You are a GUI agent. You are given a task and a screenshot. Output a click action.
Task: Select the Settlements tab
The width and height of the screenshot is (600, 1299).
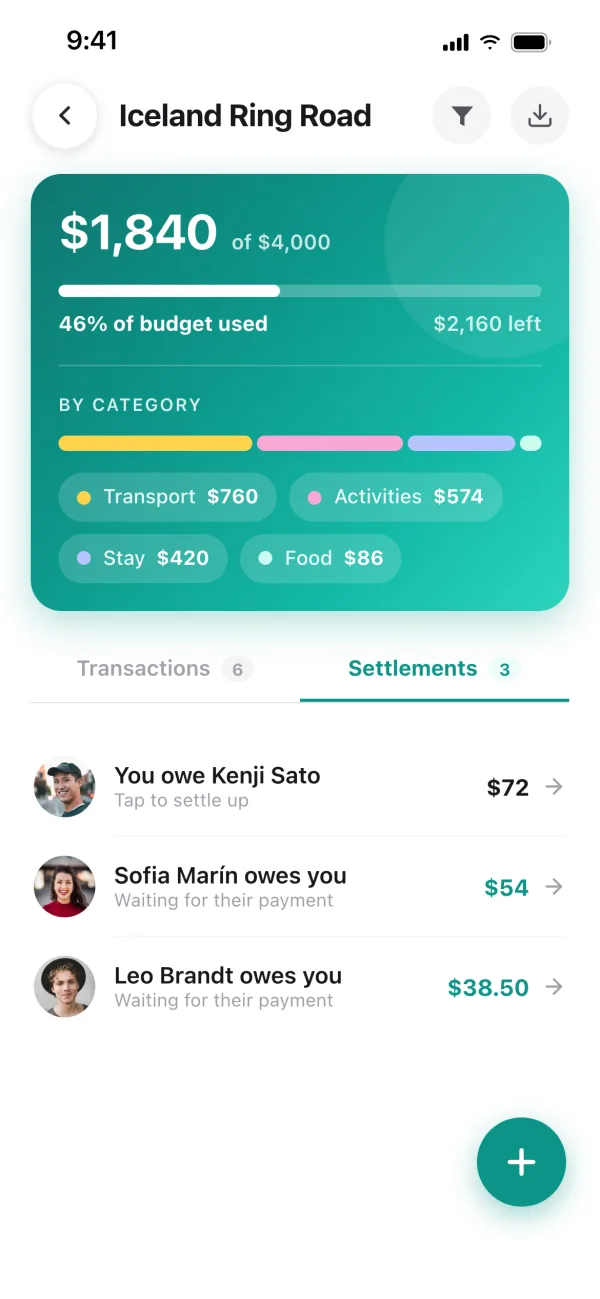tap(434, 669)
